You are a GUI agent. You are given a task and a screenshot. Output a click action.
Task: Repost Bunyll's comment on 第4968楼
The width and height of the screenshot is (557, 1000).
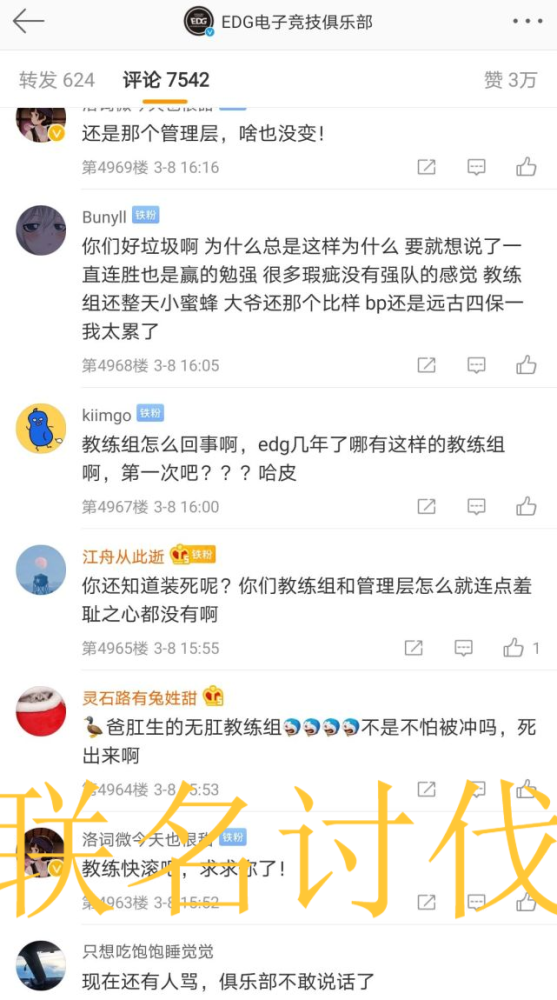(x=426, y=365)
